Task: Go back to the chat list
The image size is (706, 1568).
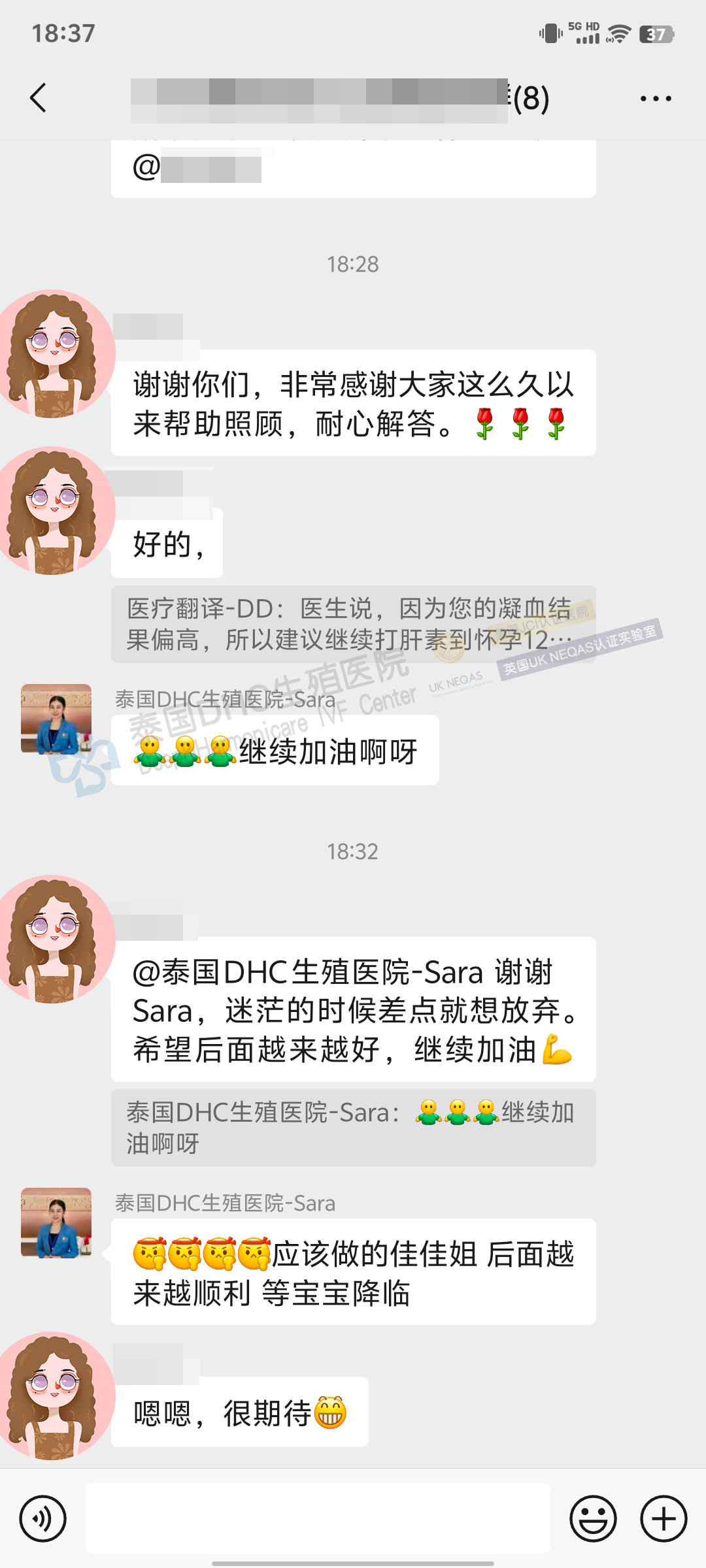Action: (x=38, y=98)
